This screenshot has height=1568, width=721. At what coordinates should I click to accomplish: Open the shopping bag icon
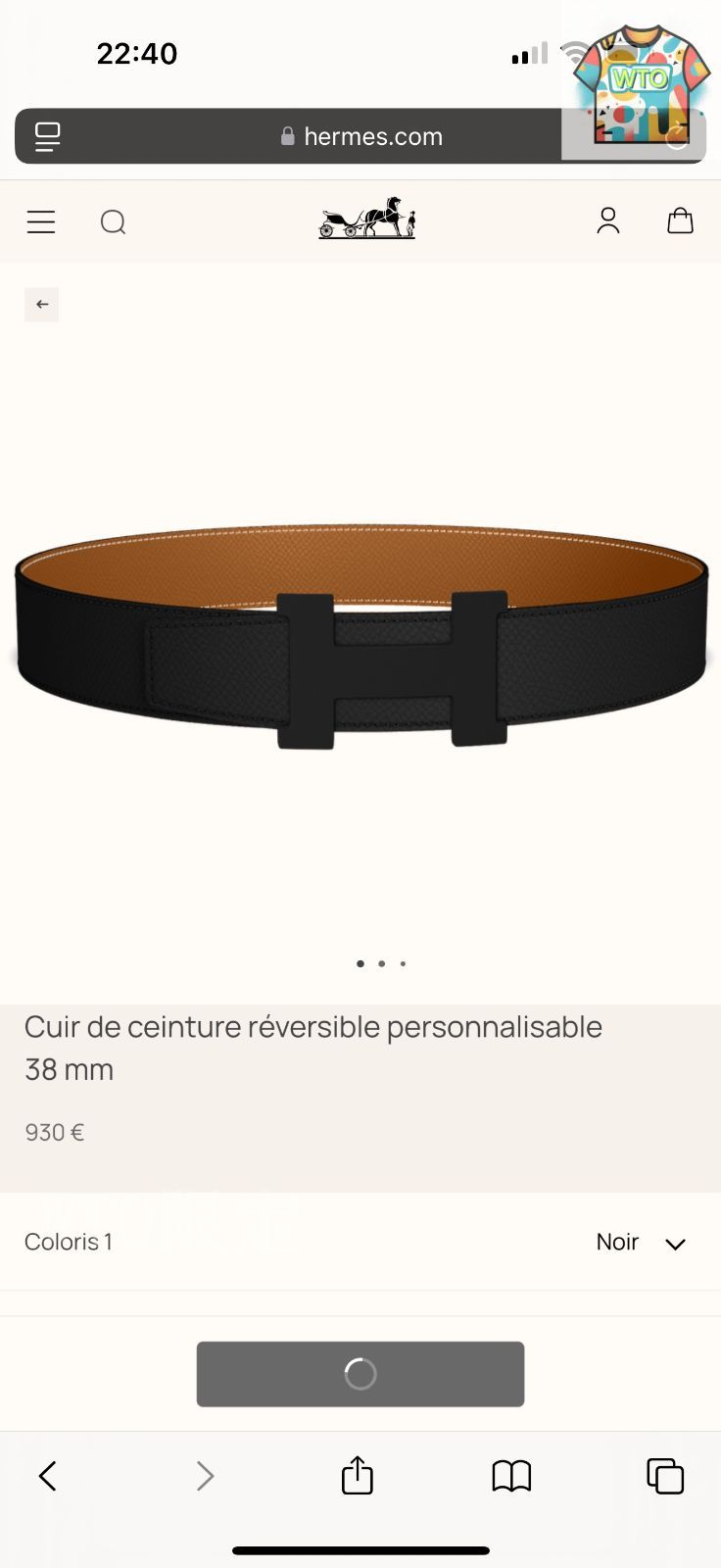point(680,221)
